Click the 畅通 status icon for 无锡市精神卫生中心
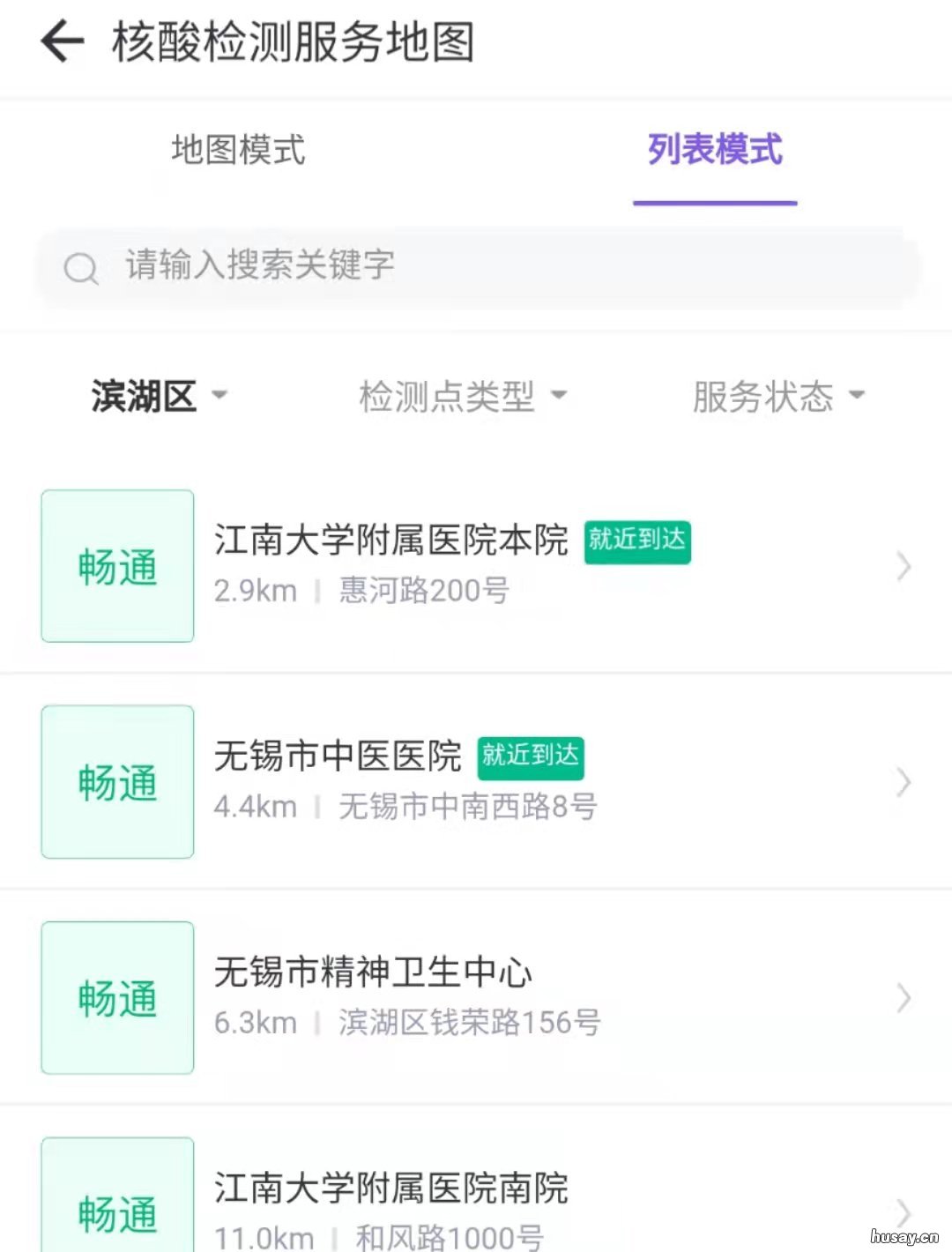 116,997
